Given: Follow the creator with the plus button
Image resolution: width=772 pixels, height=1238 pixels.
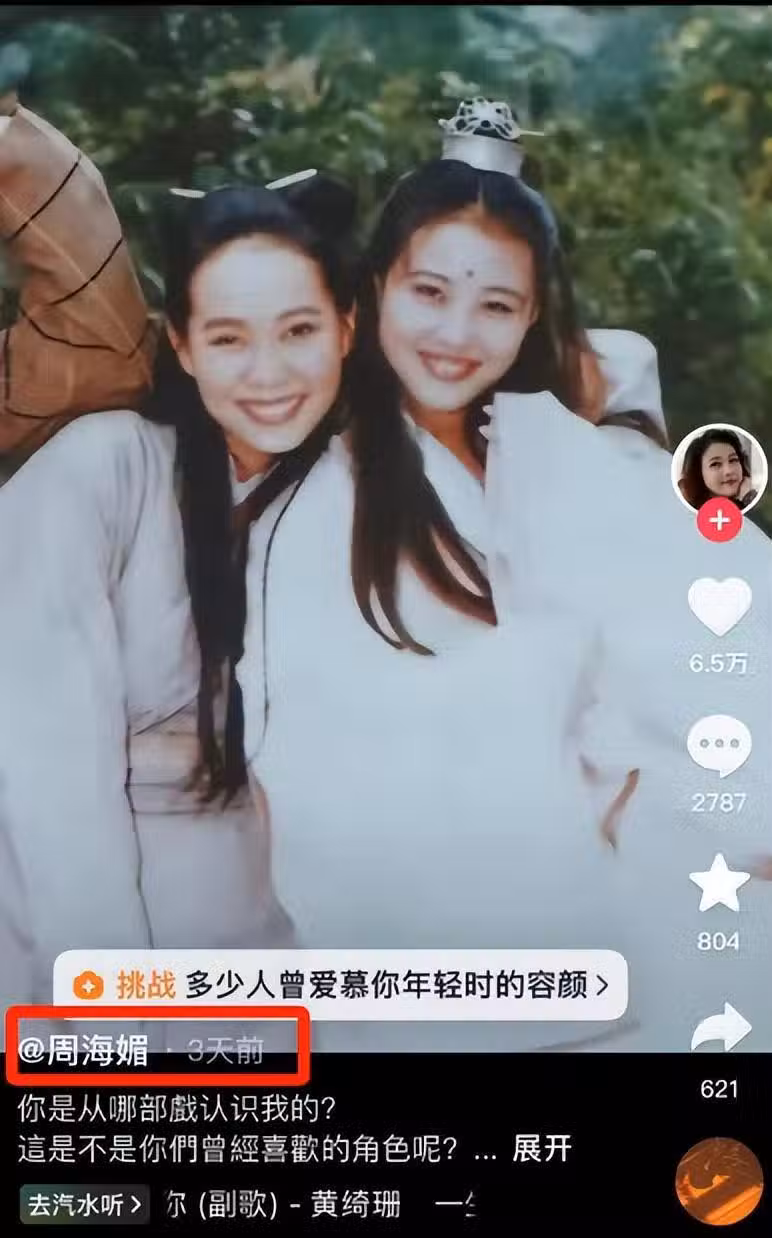Looking at the screenshot, I should click(x=719, y=522).
